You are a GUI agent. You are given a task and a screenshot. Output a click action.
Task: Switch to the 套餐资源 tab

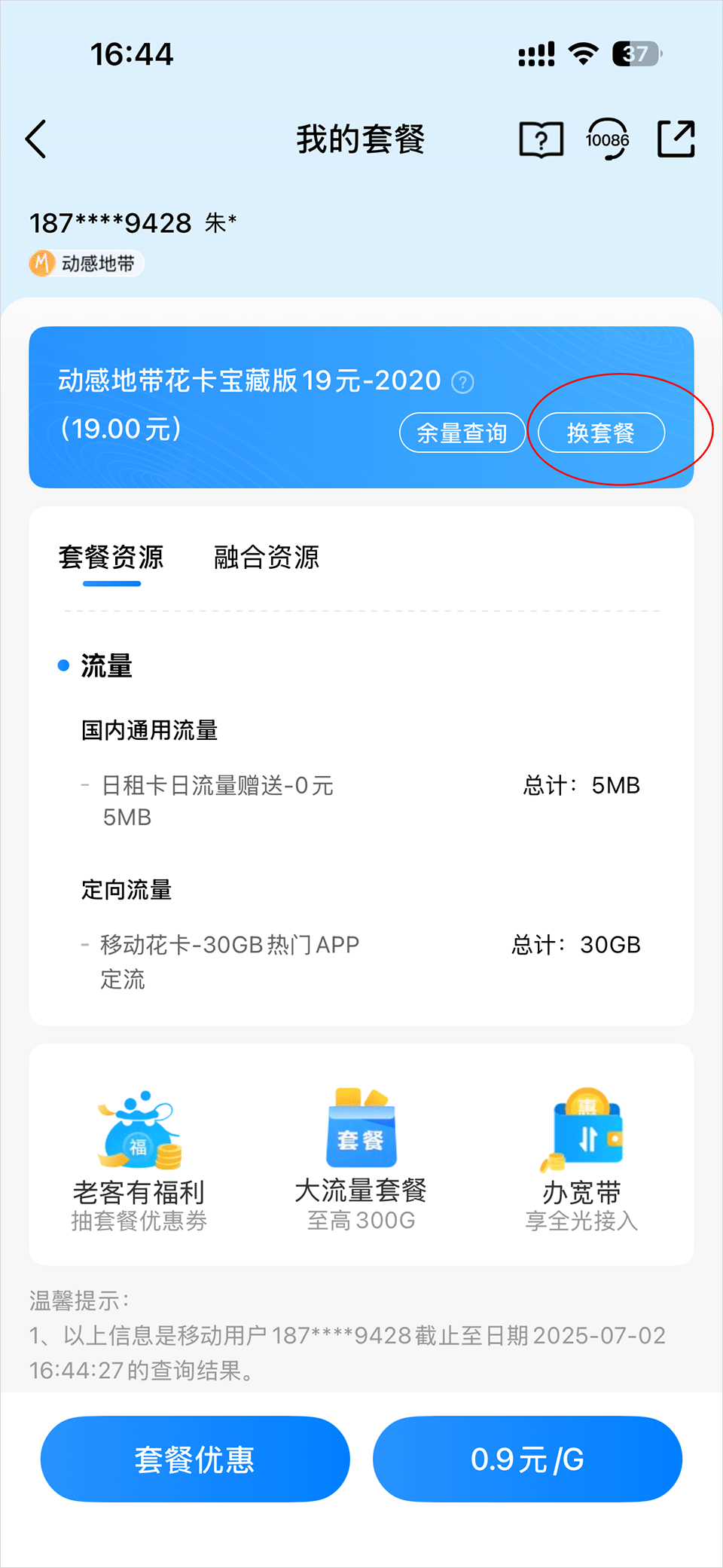tap(111, 558)
